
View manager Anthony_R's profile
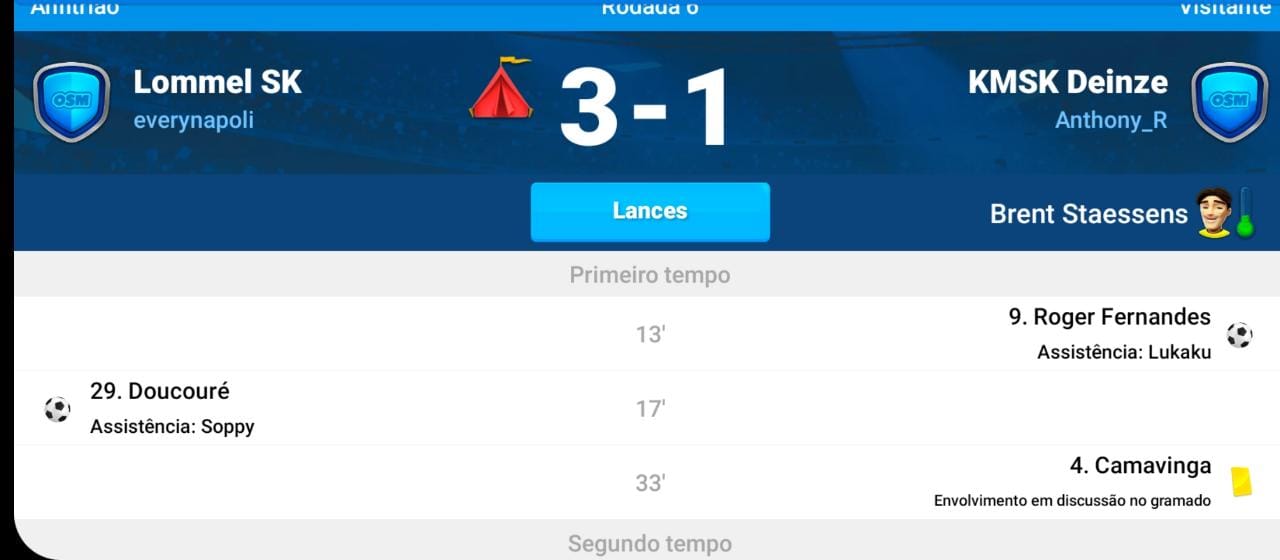tap(1110, 120)
